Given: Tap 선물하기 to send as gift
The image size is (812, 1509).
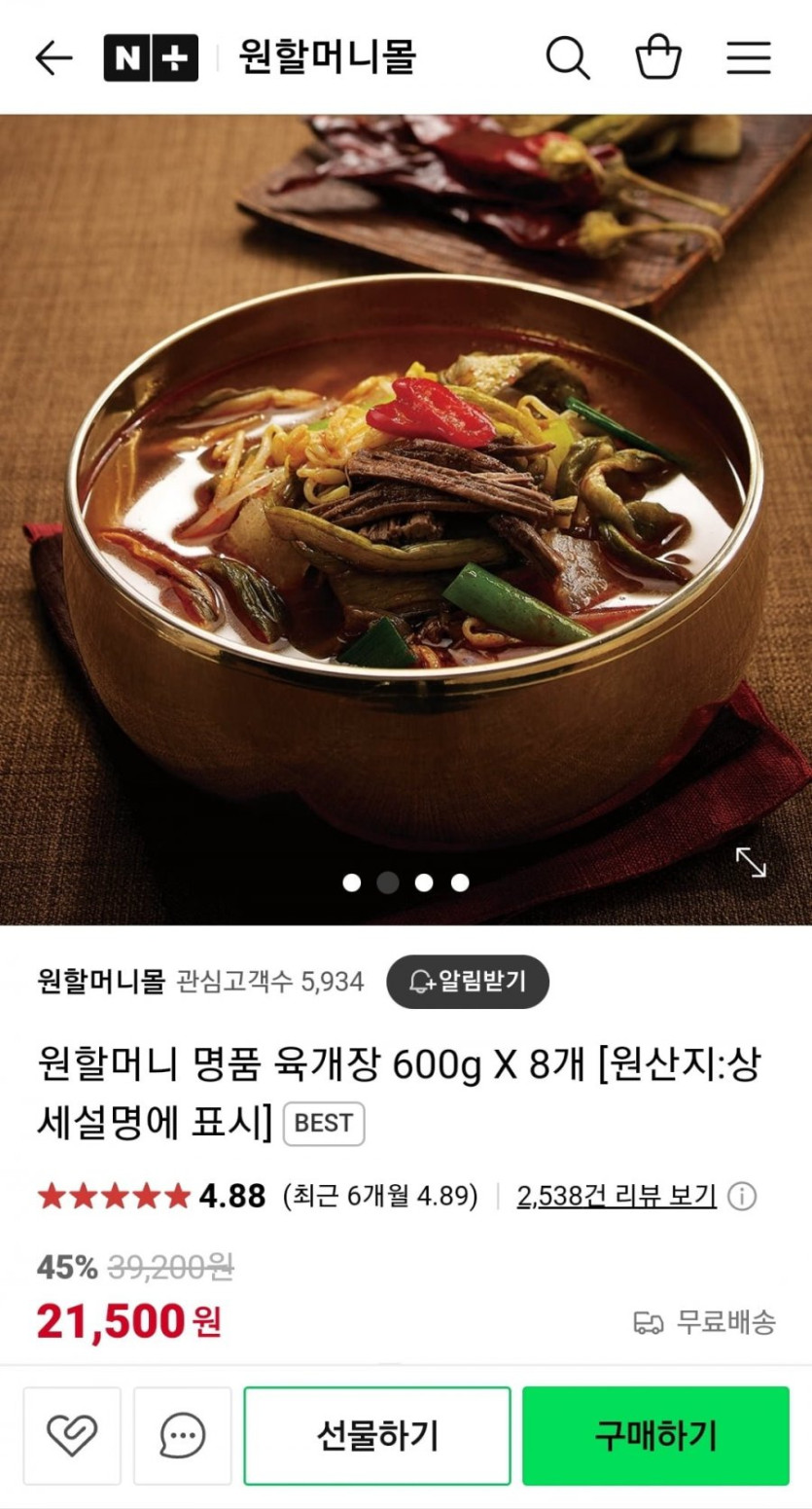Looking at the screenshot, I should point(377,1435).
